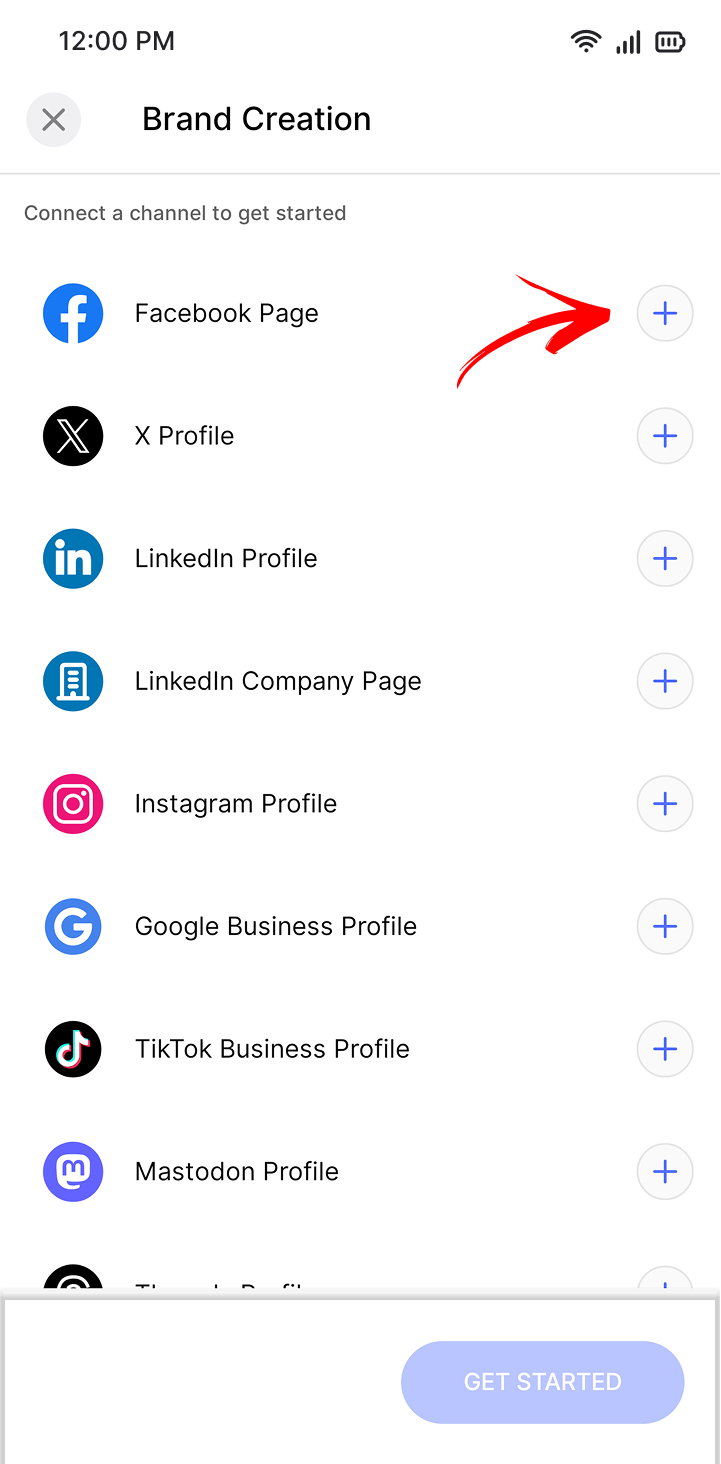Connect an X Profile
Image resolution: width=721 pixels, height=1464 pixels.
(665, 436)
